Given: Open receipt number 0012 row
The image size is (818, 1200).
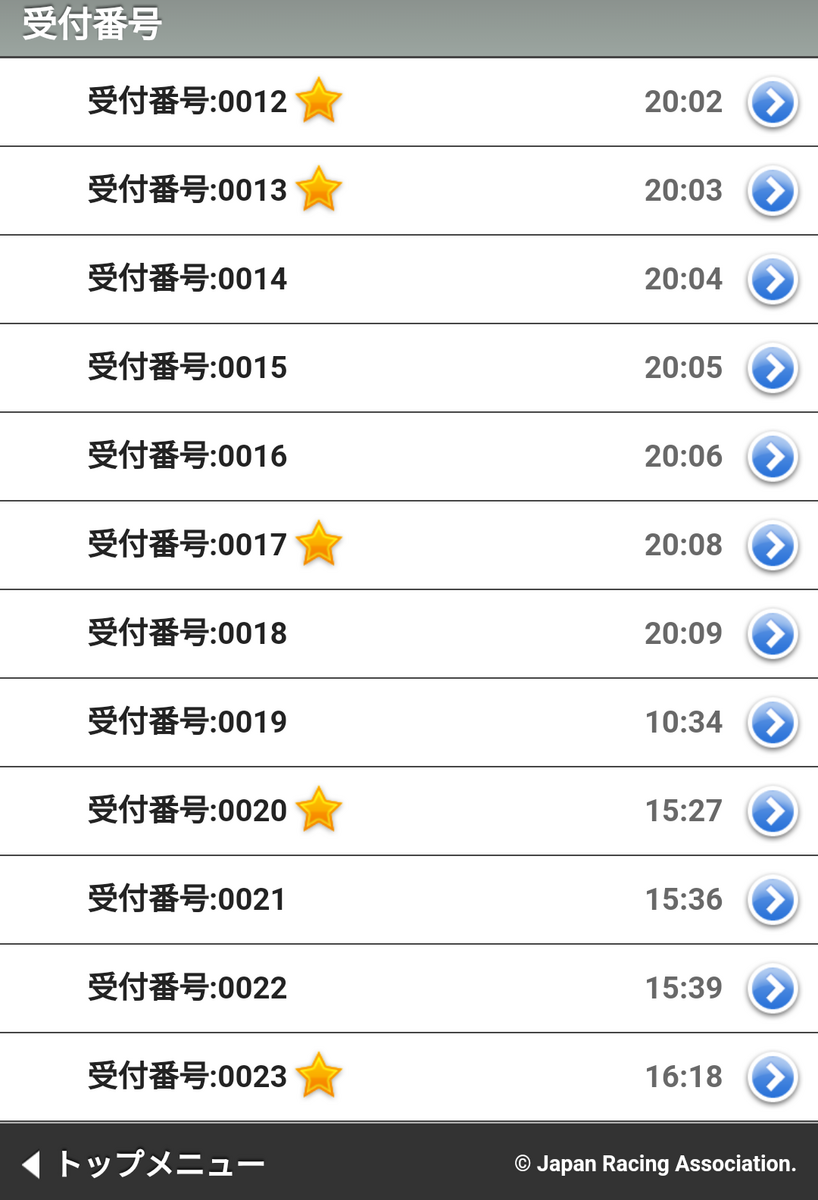Looking at the screenshot, I should coord(408,102).
